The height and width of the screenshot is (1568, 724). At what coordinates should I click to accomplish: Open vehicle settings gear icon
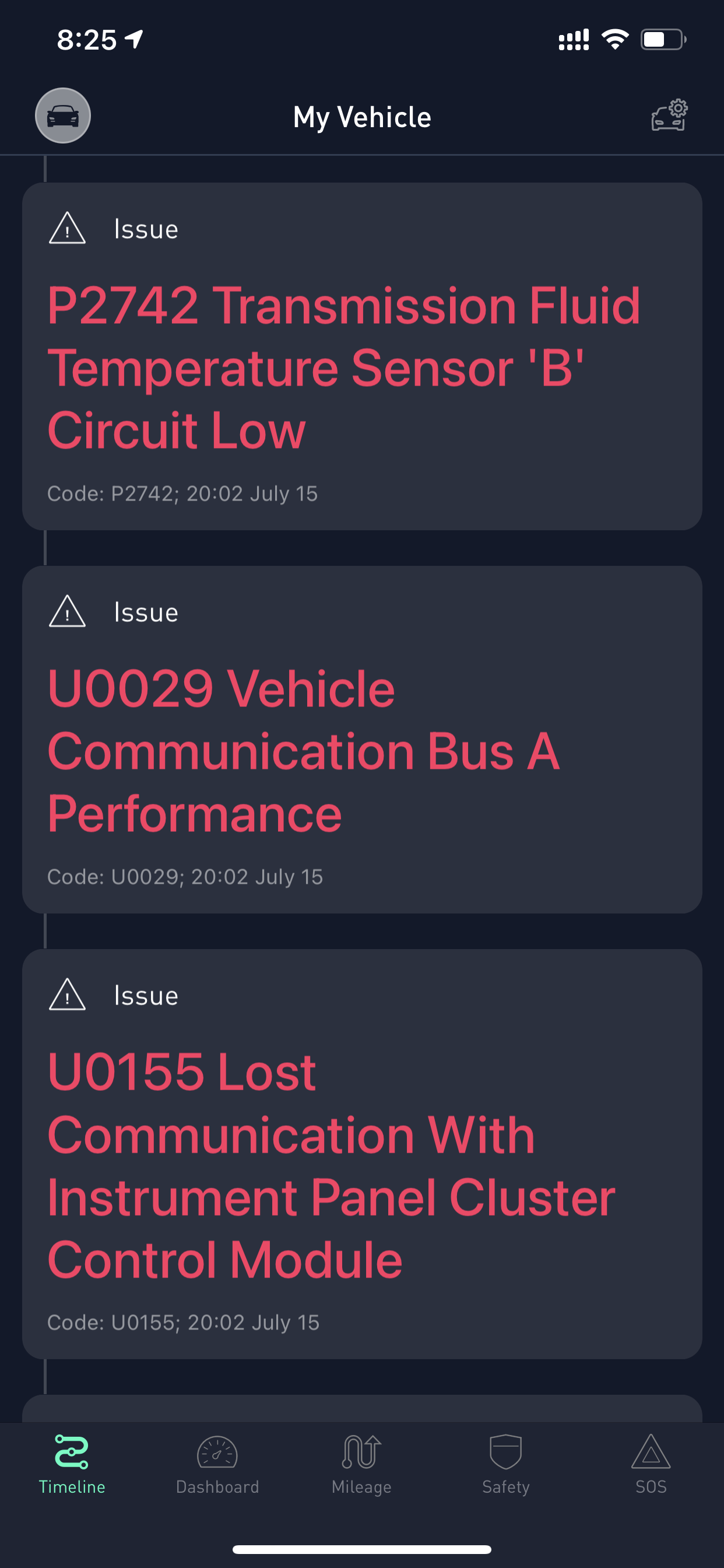pos(669,116)
